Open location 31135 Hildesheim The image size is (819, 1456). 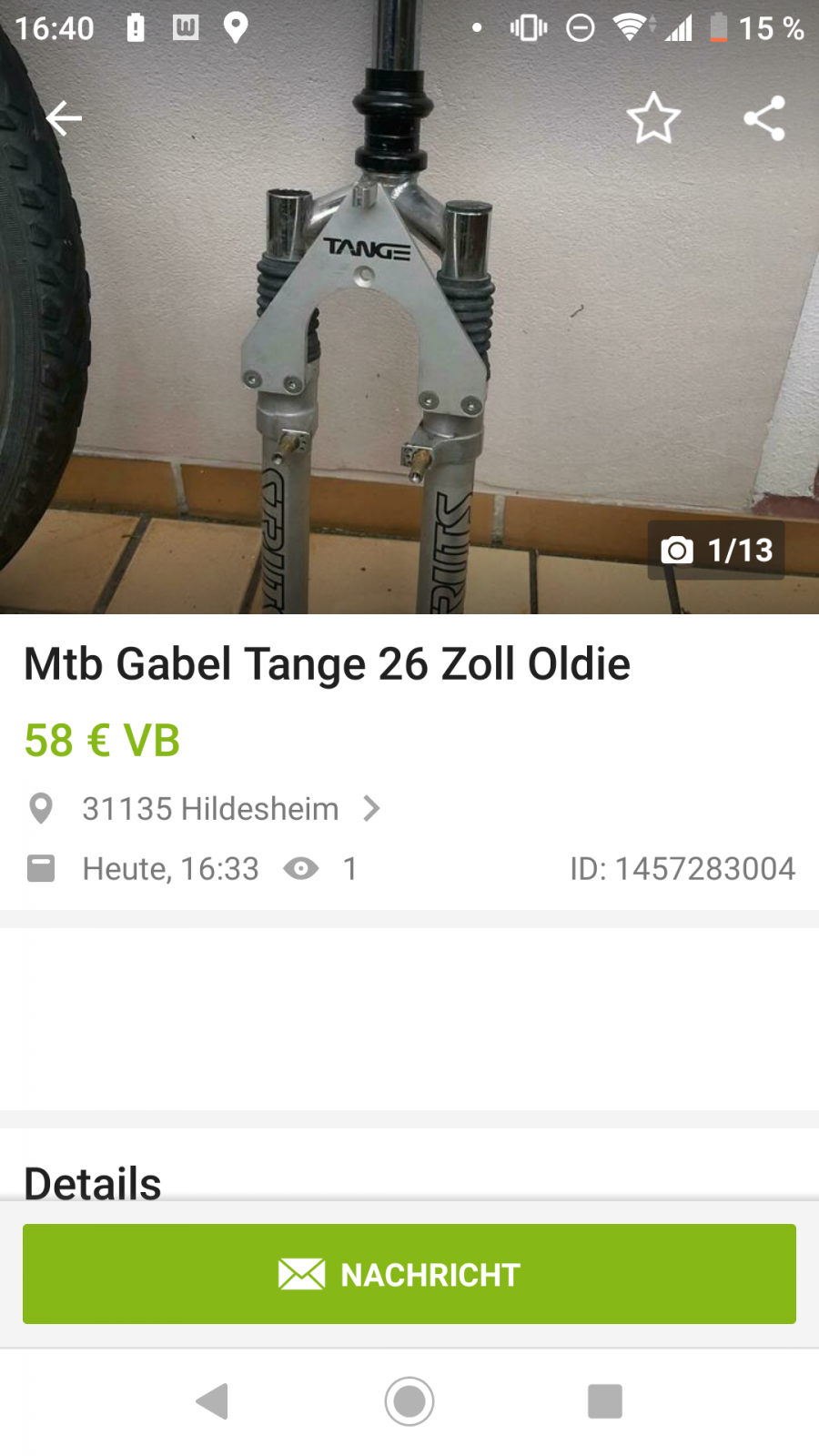click(x=211, y=809)
